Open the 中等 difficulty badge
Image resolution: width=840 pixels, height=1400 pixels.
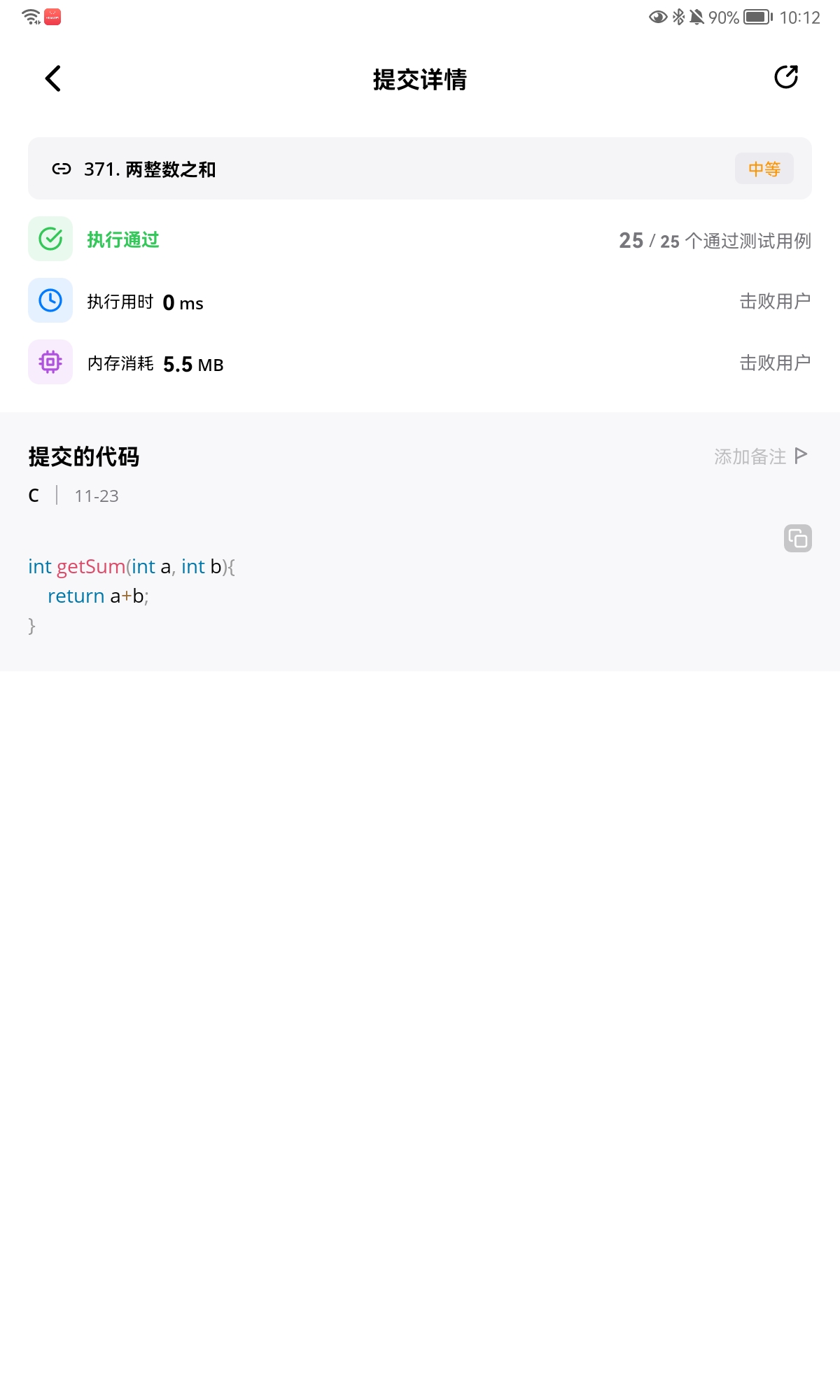click(x=764, y=169)
